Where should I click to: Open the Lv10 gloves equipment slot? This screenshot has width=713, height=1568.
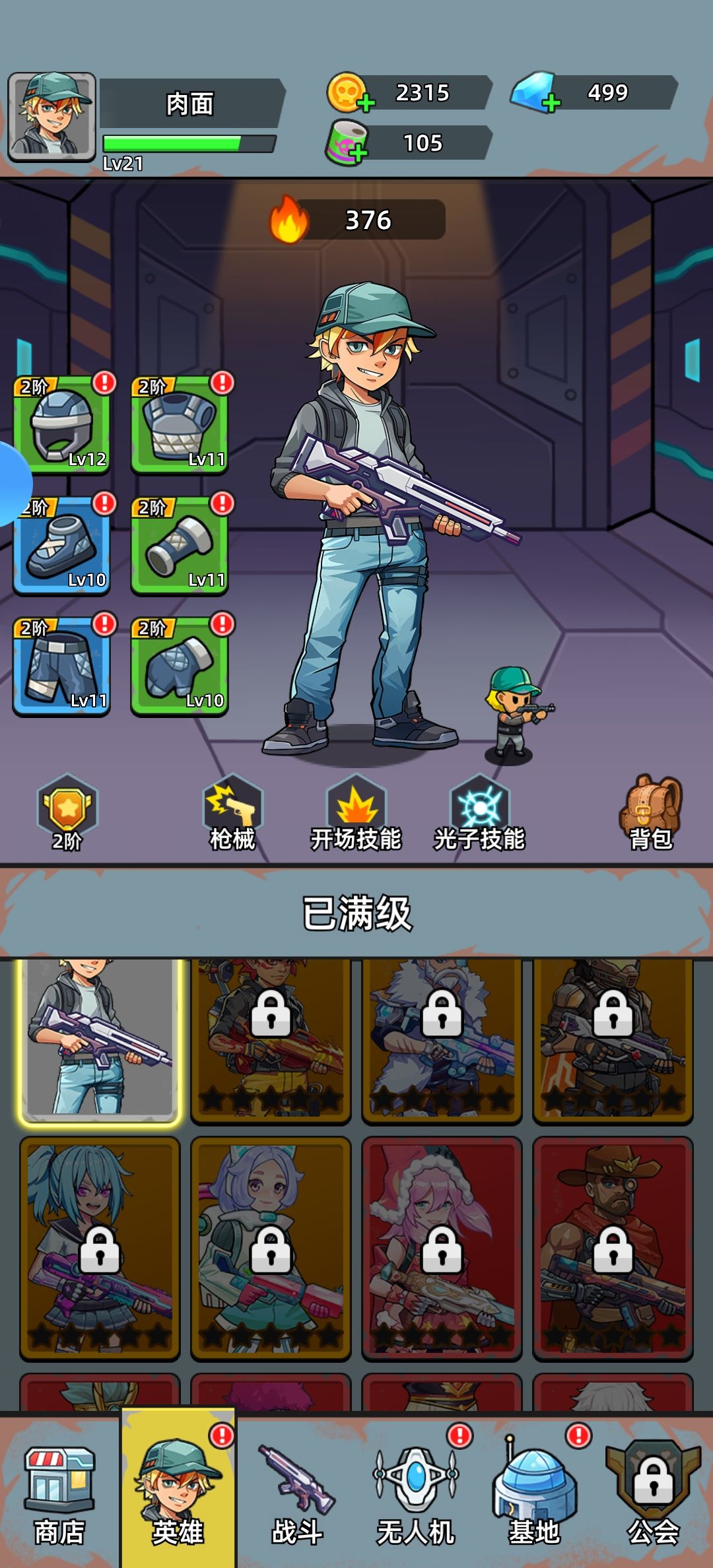(x=180, y=666)
